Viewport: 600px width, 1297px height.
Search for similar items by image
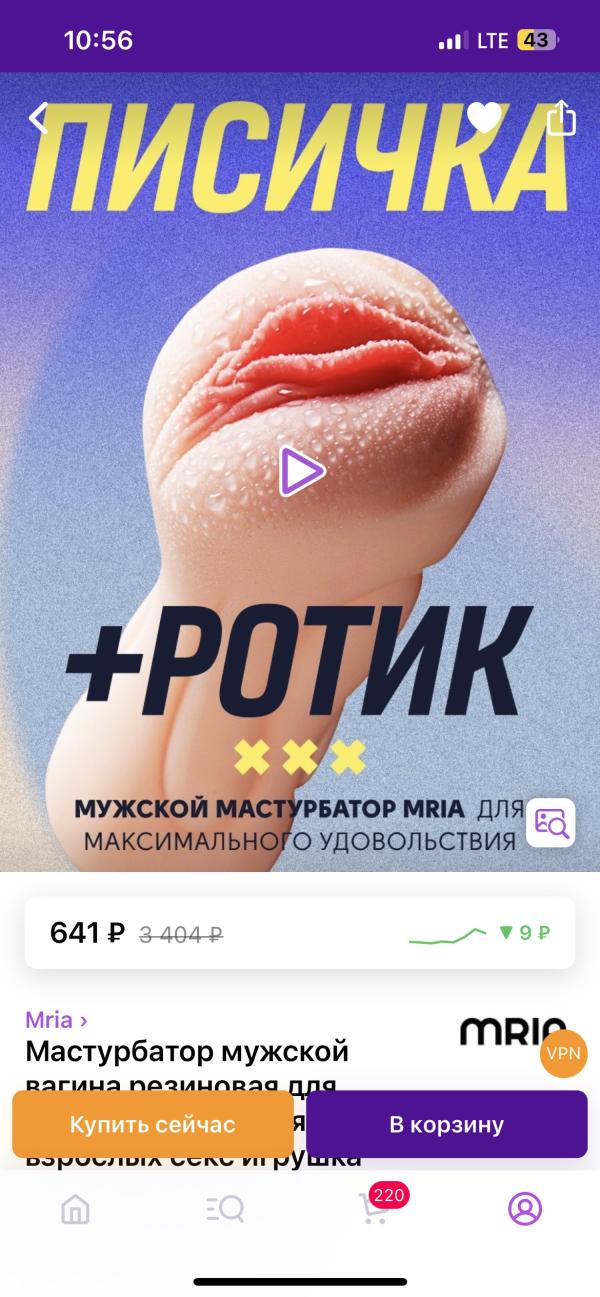point(551,822)
